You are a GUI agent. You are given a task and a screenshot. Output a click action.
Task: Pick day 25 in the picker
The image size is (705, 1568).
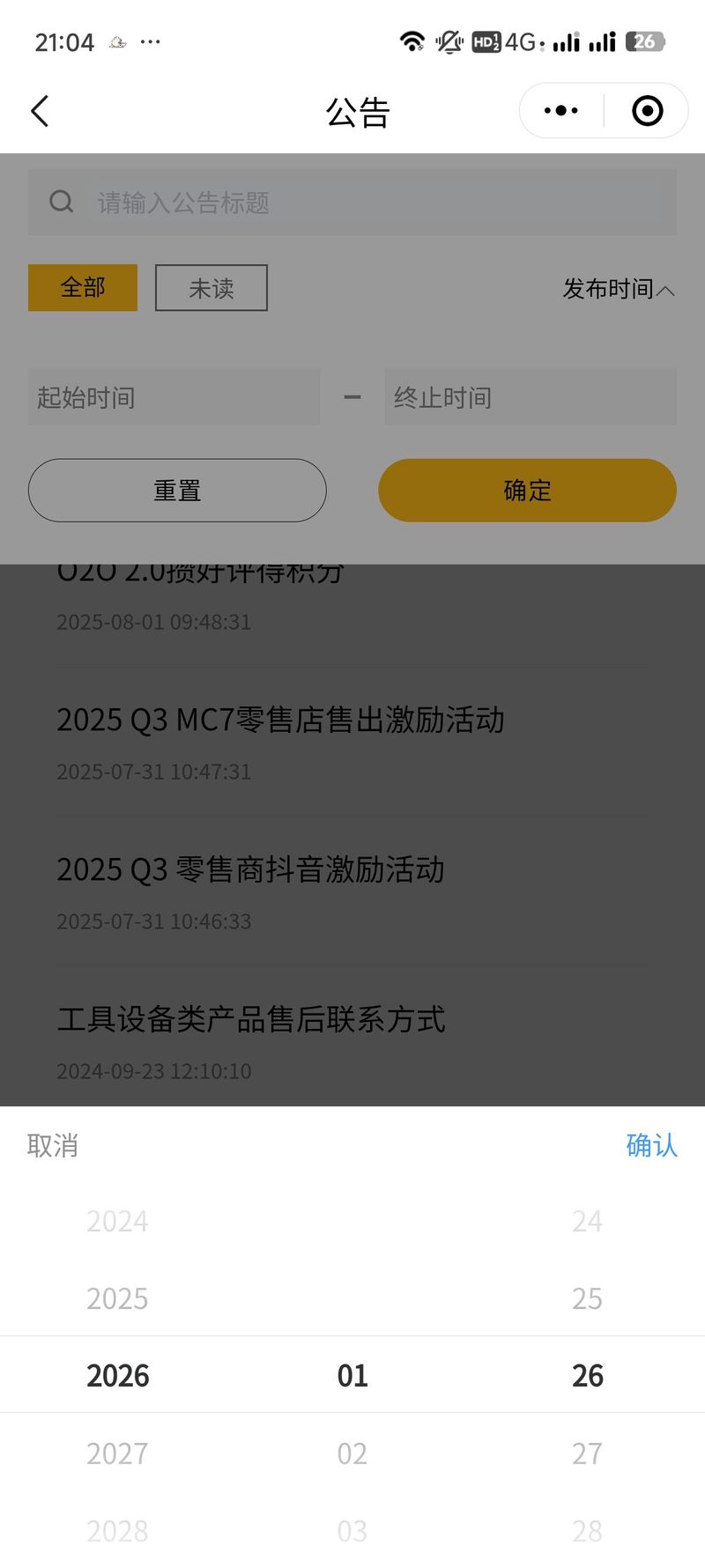pos(587,1298)
